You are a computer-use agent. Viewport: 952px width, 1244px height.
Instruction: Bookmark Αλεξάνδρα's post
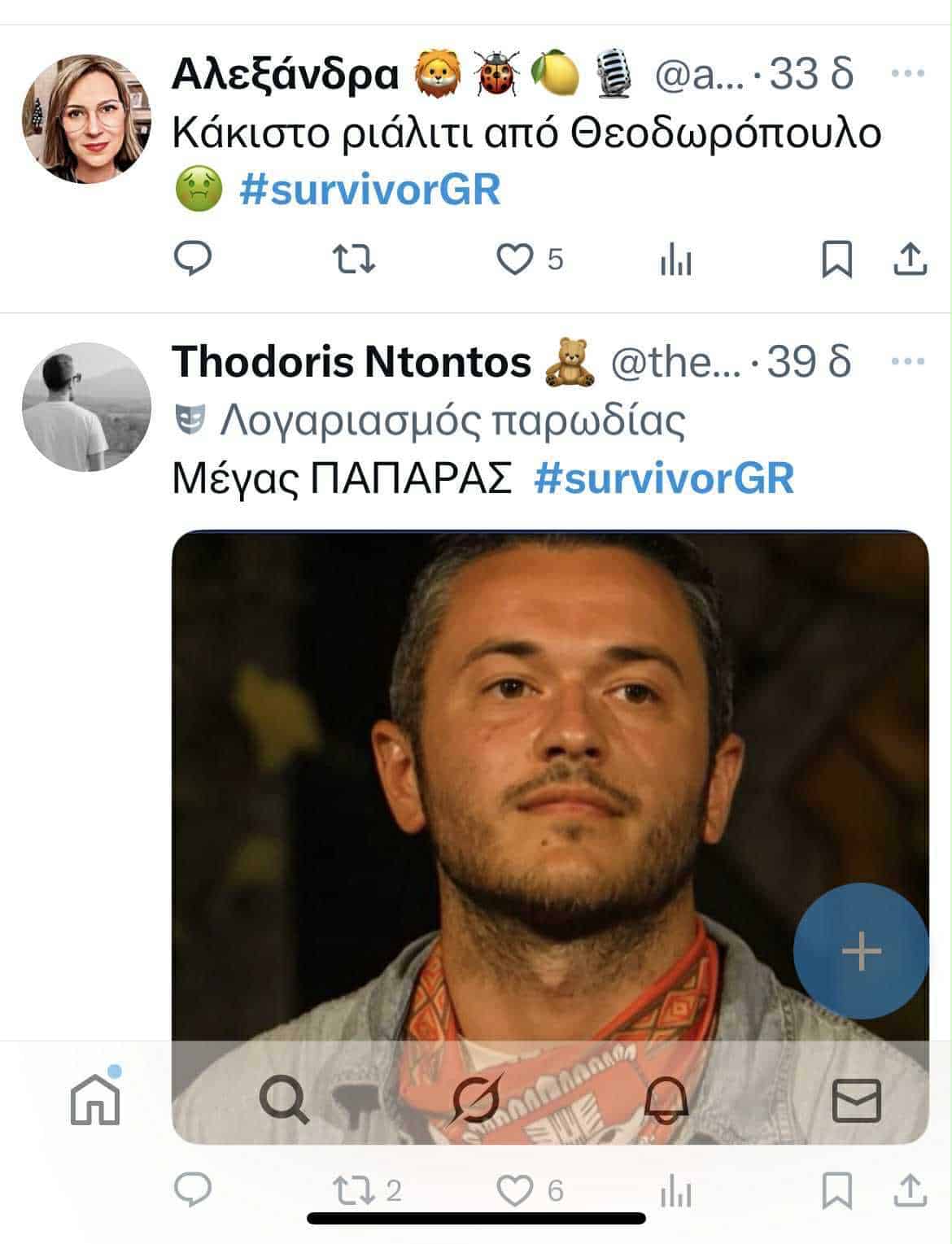click(836, 260)
